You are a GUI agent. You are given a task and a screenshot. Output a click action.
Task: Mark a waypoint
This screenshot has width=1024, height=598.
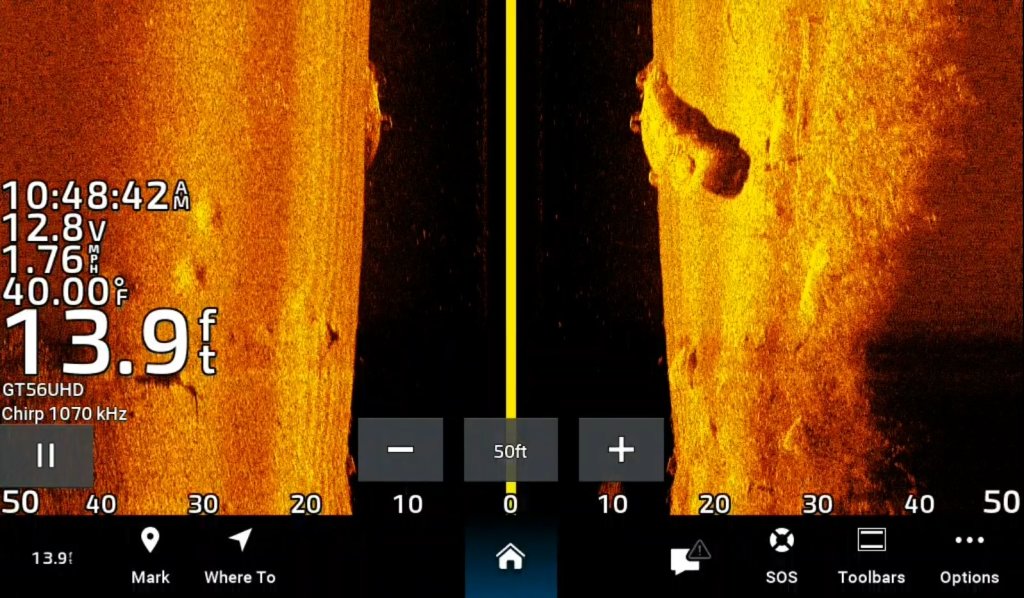pos(150,557)
